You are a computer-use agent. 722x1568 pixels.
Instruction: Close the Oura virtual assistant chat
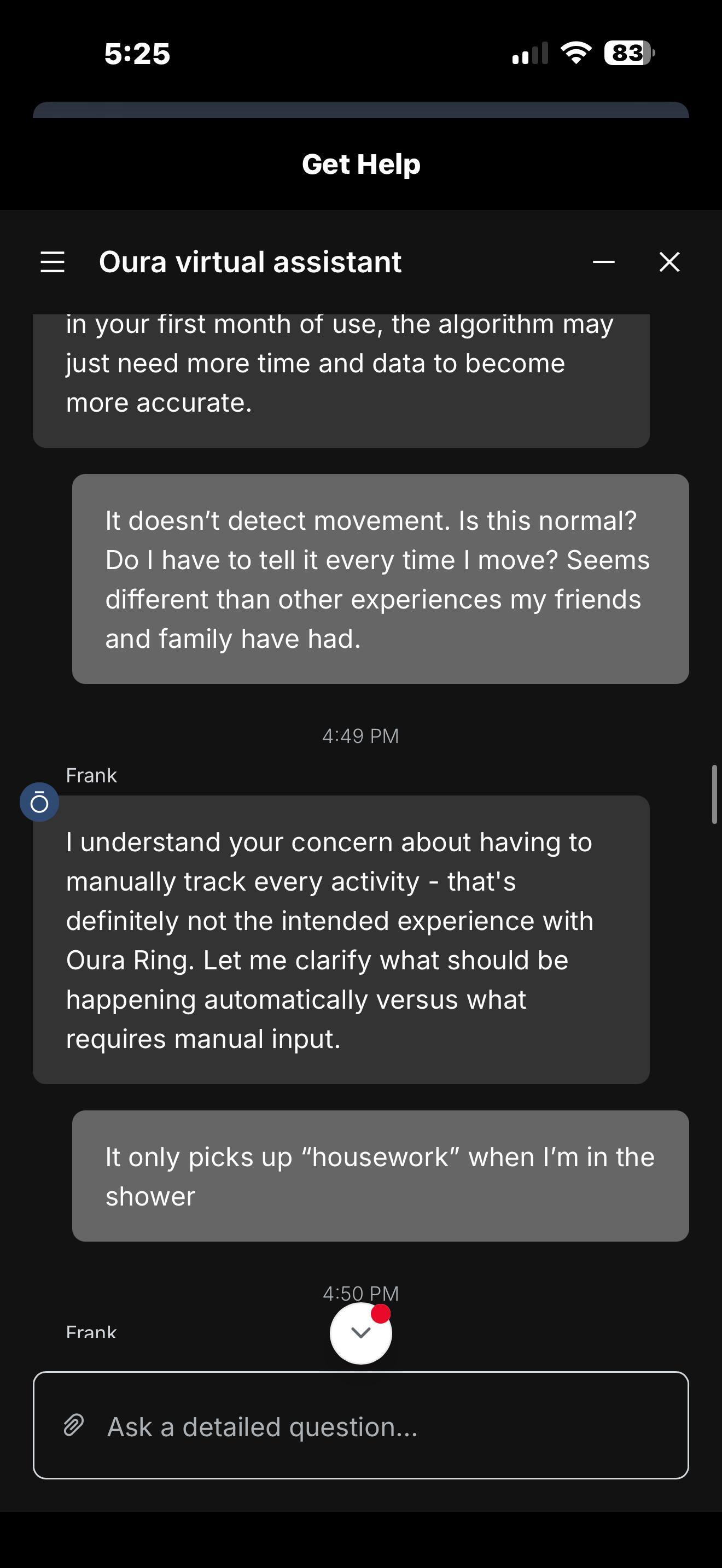pyautogui.click(x=669, y=262)
